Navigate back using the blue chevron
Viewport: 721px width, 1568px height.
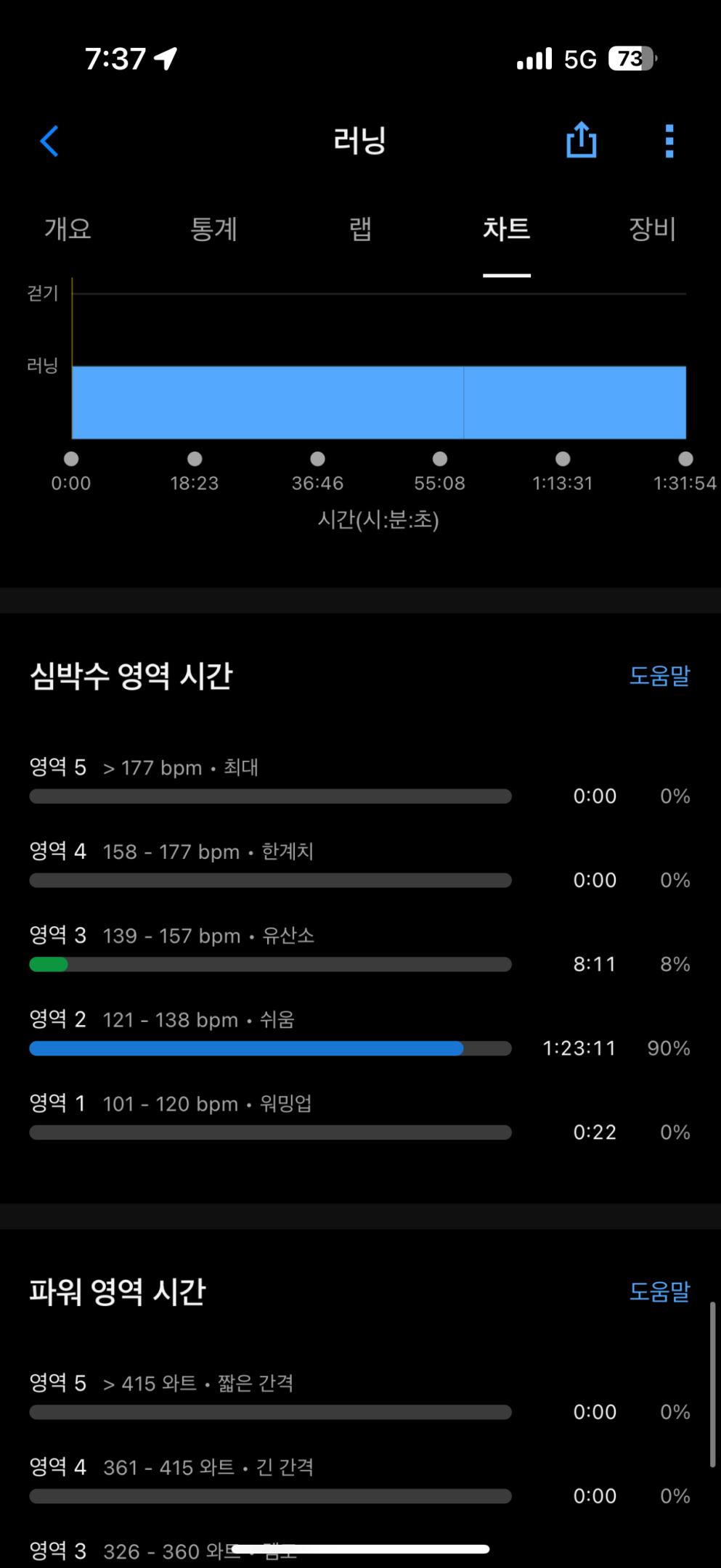(x=49, y=141)
